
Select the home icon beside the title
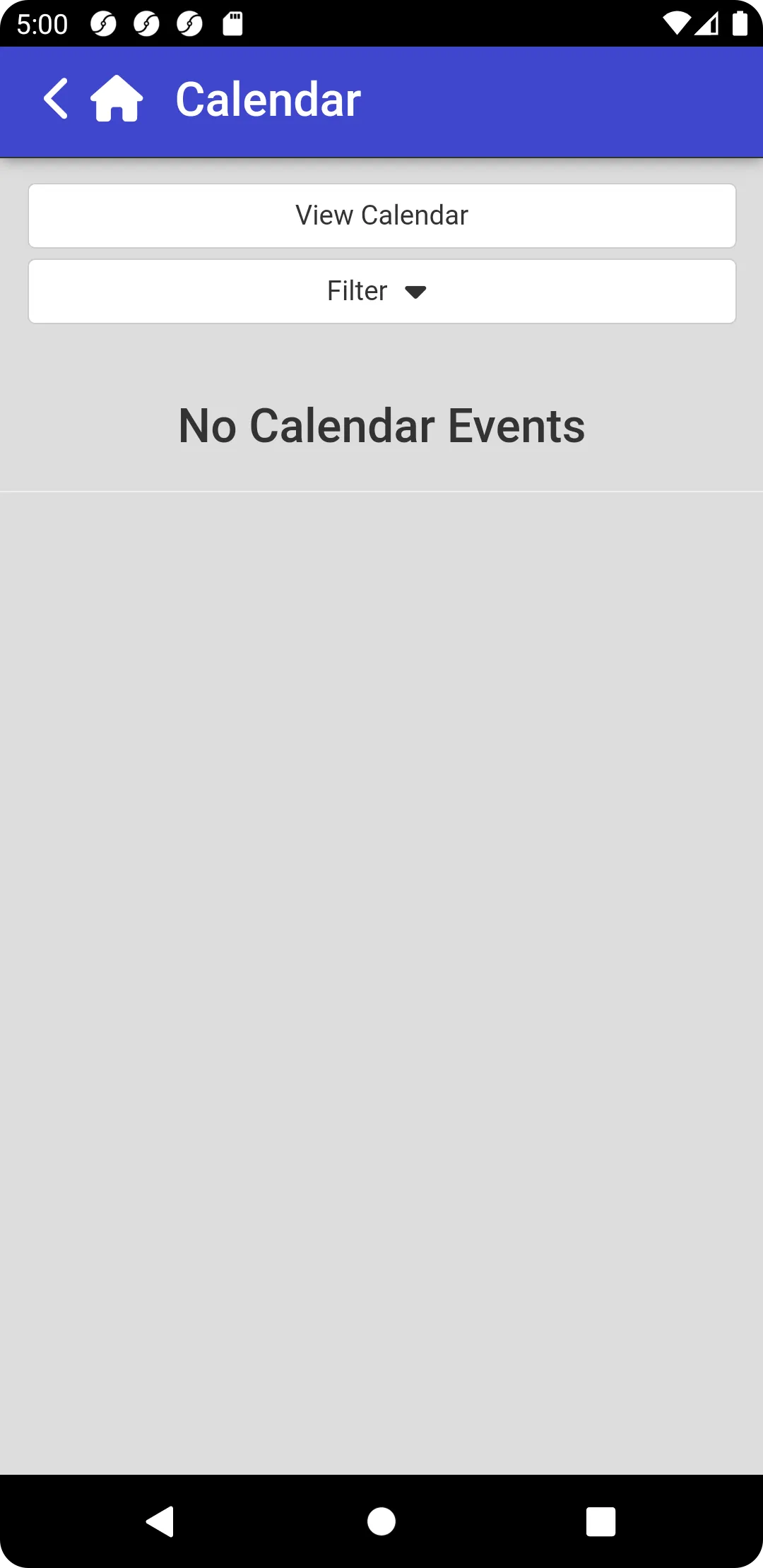point(117,99)
